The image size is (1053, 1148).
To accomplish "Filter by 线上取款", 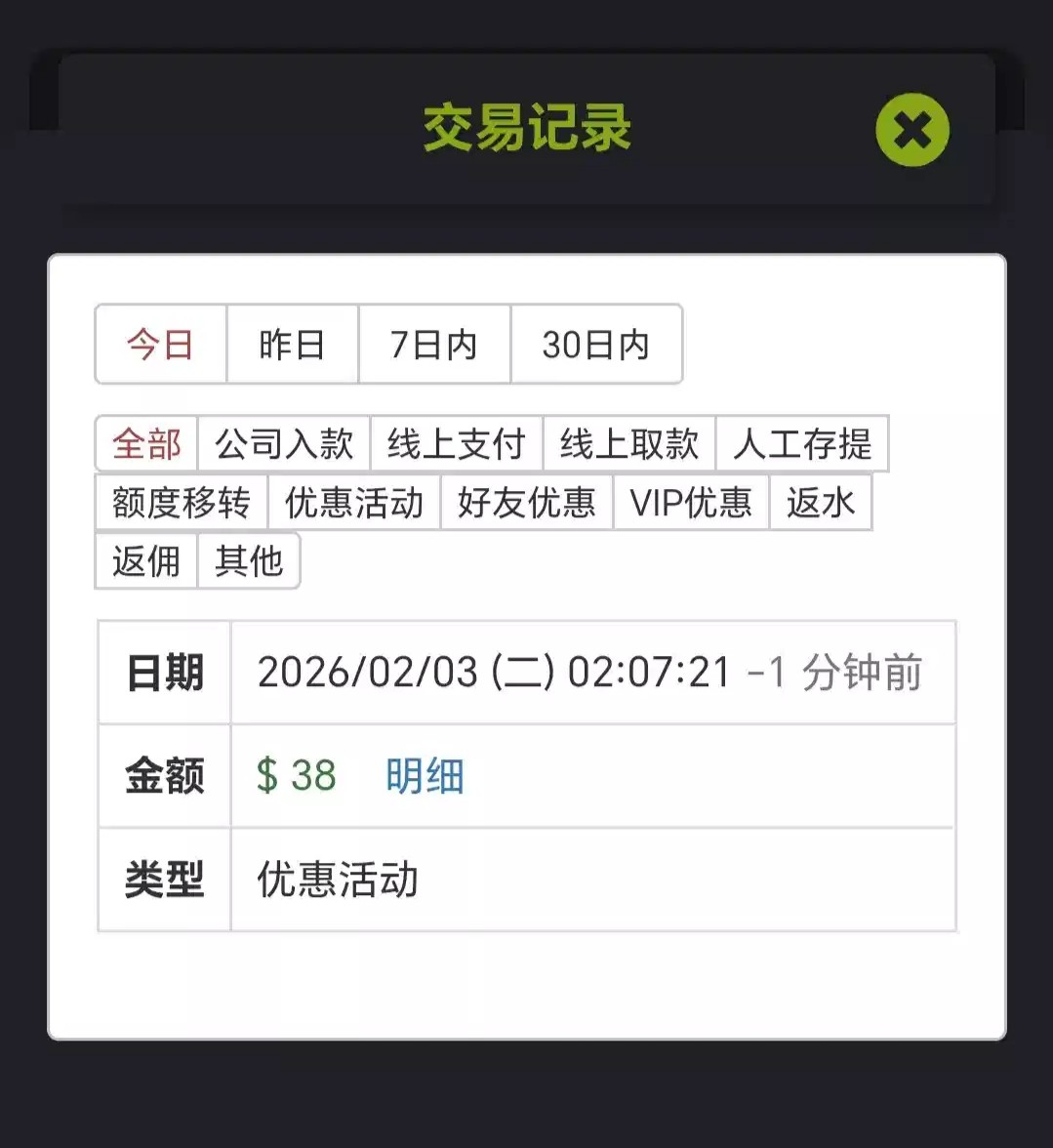I will (x=628, y=444).
